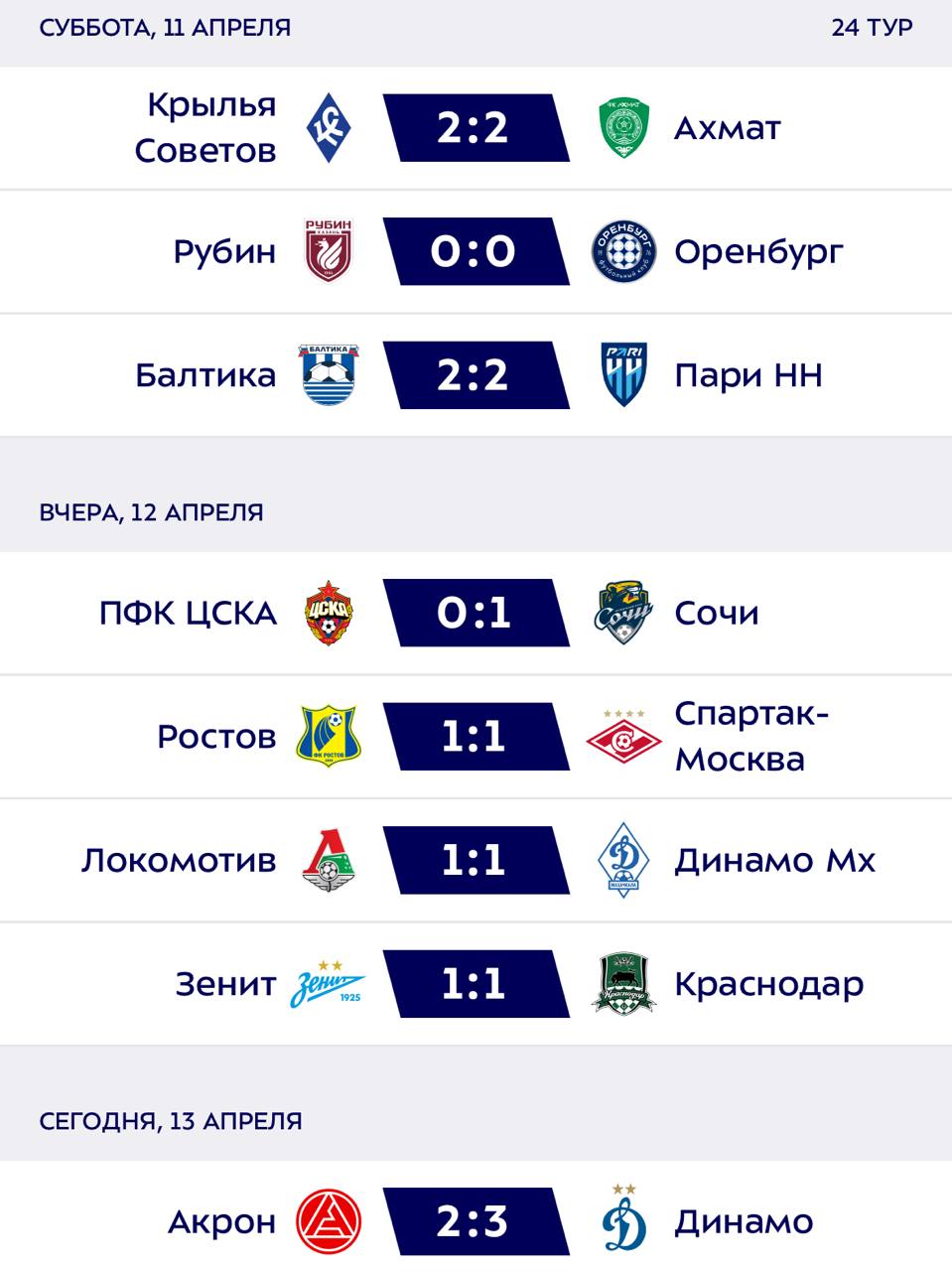View the Балтика vs Пари НН match details
Image resolution: width=952 pixels, height=1271 pixels.
475,375
